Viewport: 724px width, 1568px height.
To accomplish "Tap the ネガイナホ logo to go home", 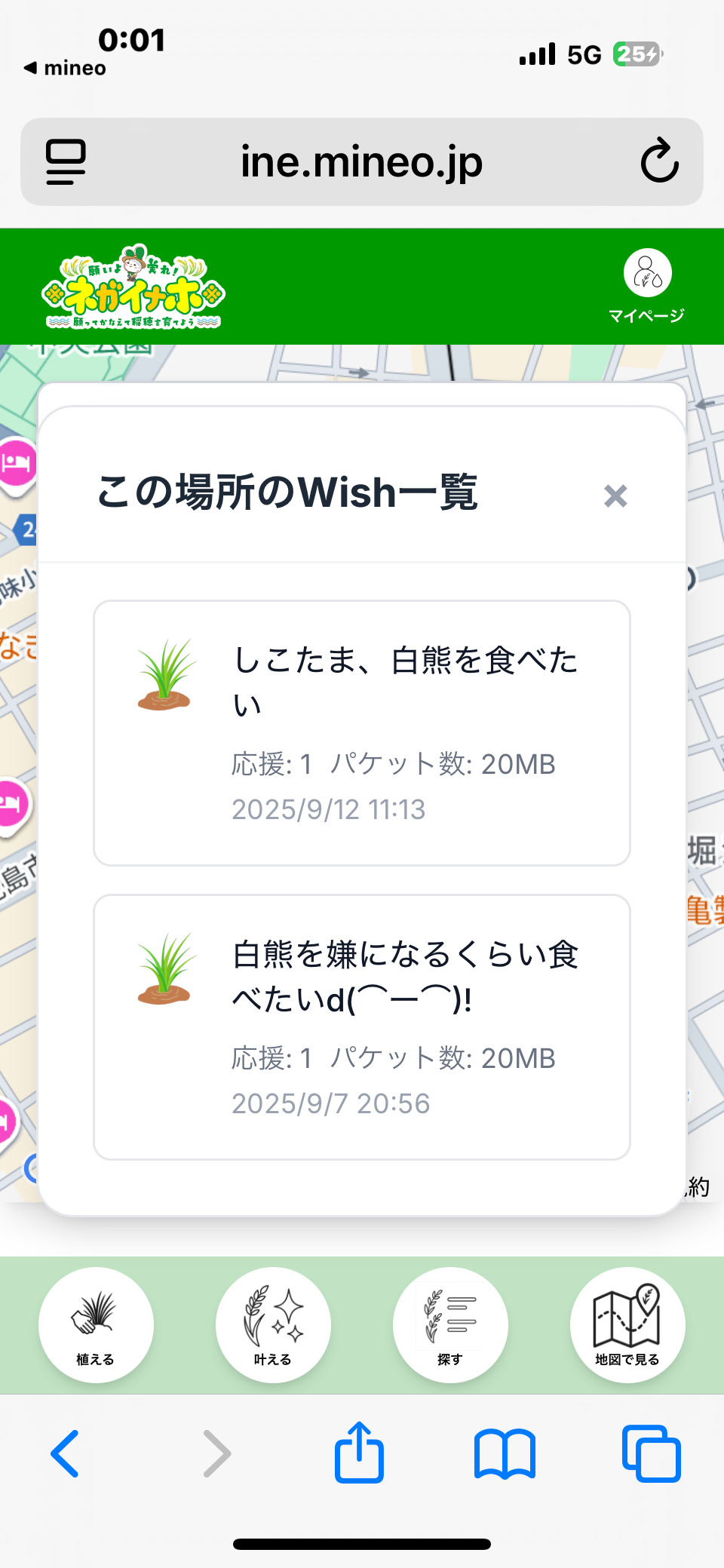I will tap(133, 287).
